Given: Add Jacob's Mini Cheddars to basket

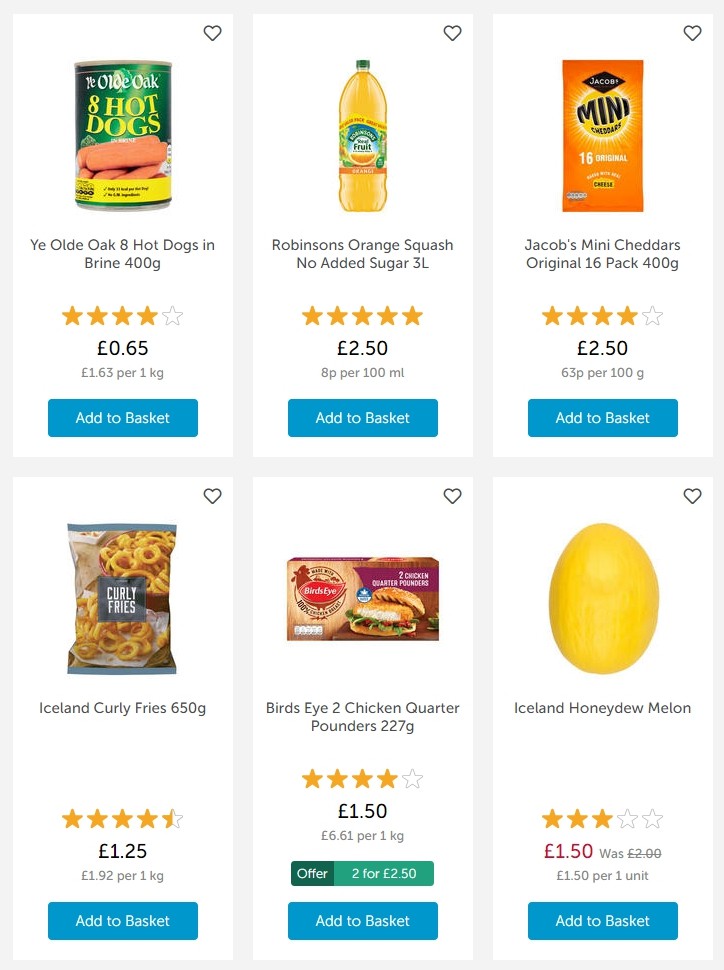Looking at the screenshot, I should [602, 418].
